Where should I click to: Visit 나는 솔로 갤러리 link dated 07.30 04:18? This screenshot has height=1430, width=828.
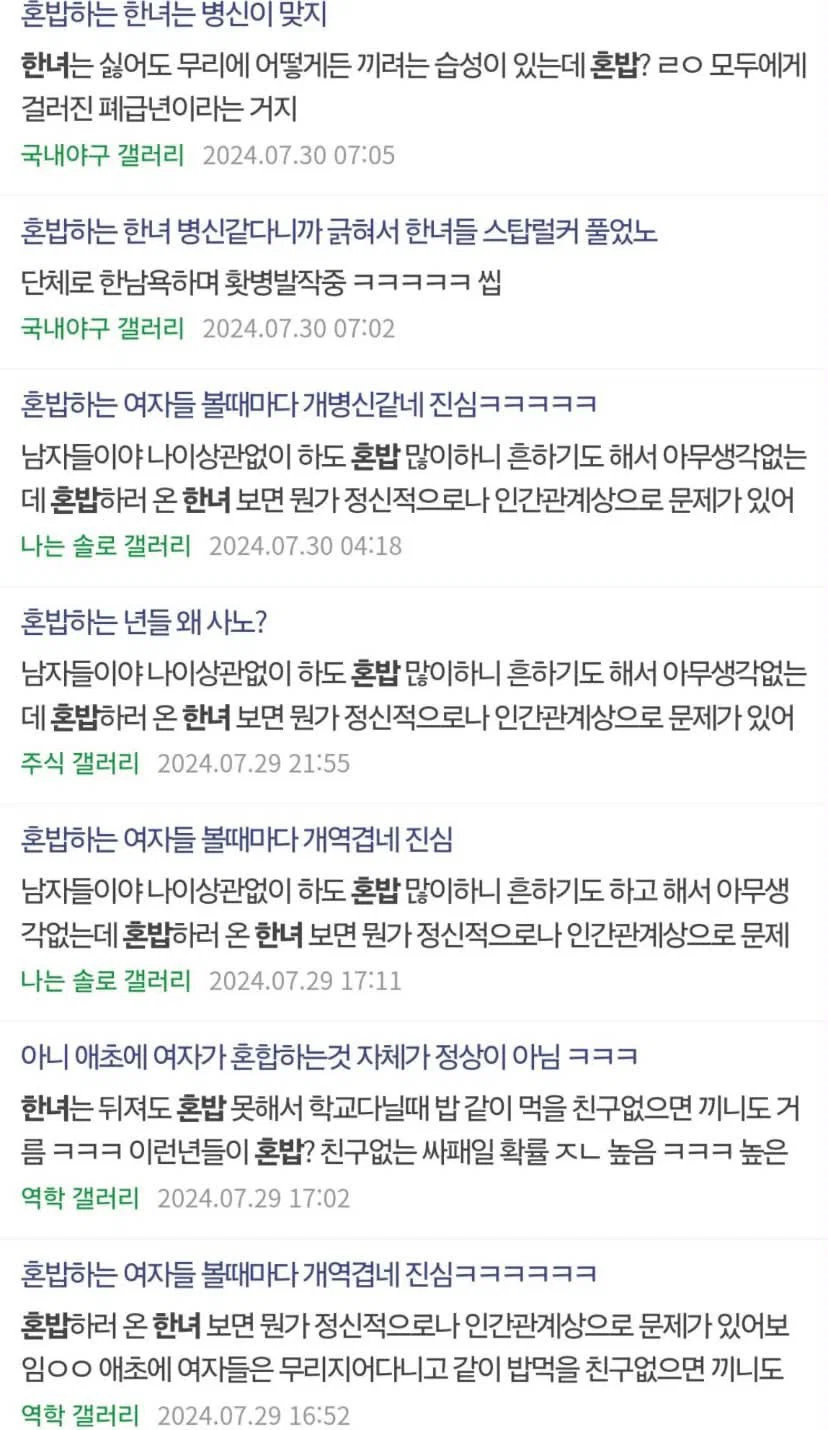pyautogui.click(x=106, y=546)
